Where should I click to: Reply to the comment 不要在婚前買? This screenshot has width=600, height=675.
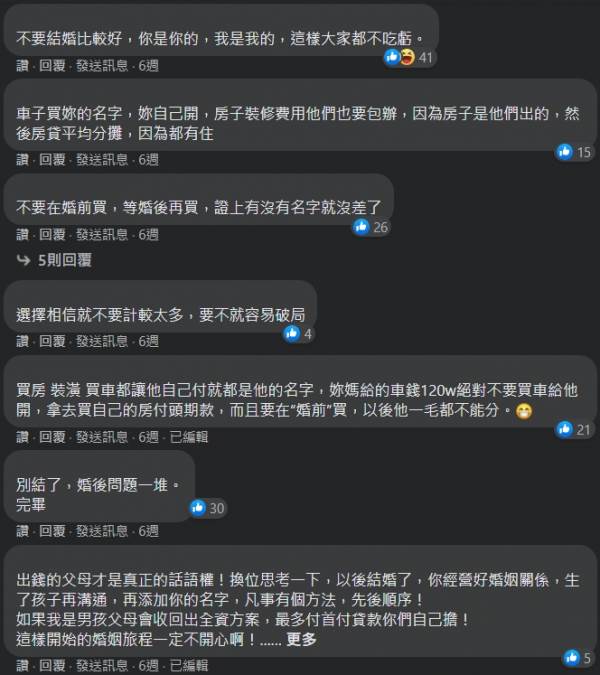coord(52,234)
